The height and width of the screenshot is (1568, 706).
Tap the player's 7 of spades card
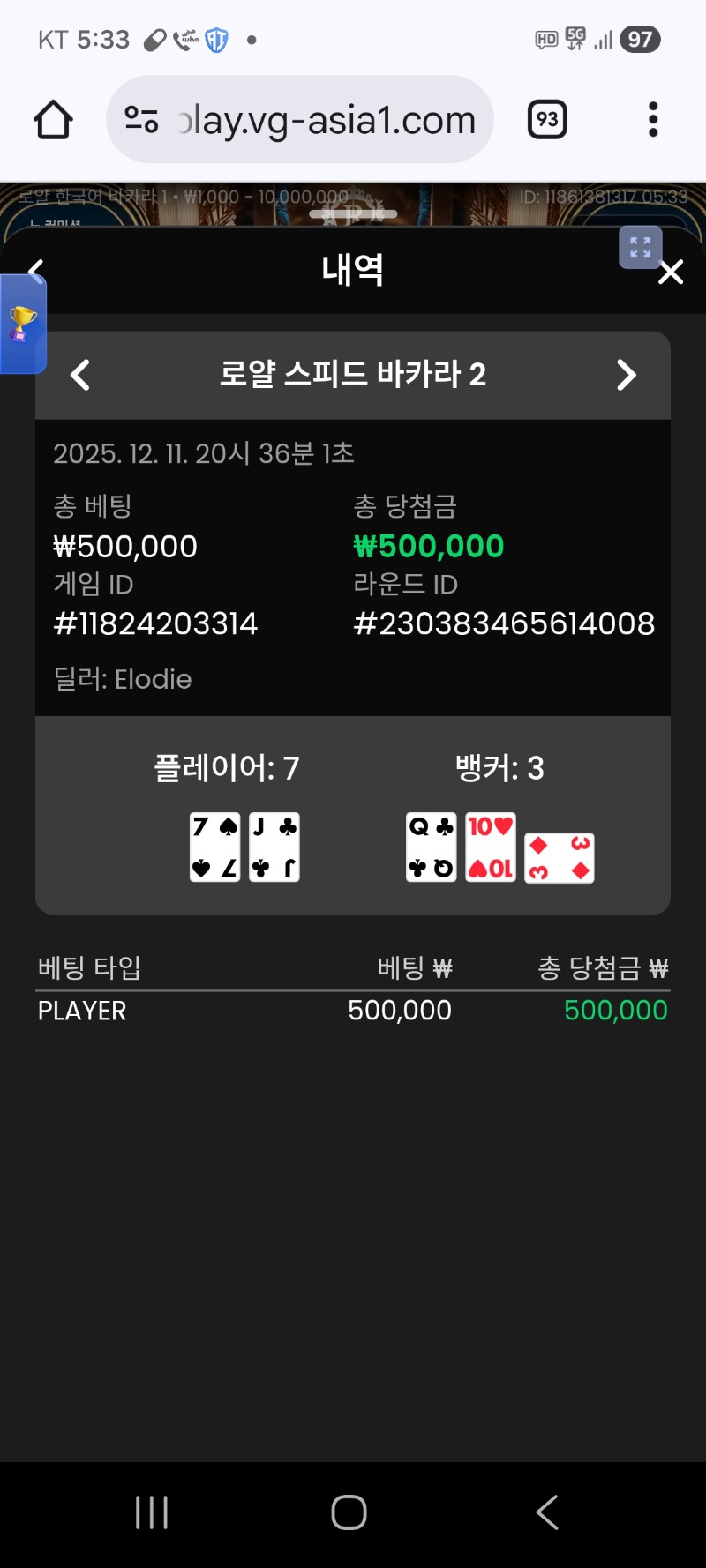point(214,846)
